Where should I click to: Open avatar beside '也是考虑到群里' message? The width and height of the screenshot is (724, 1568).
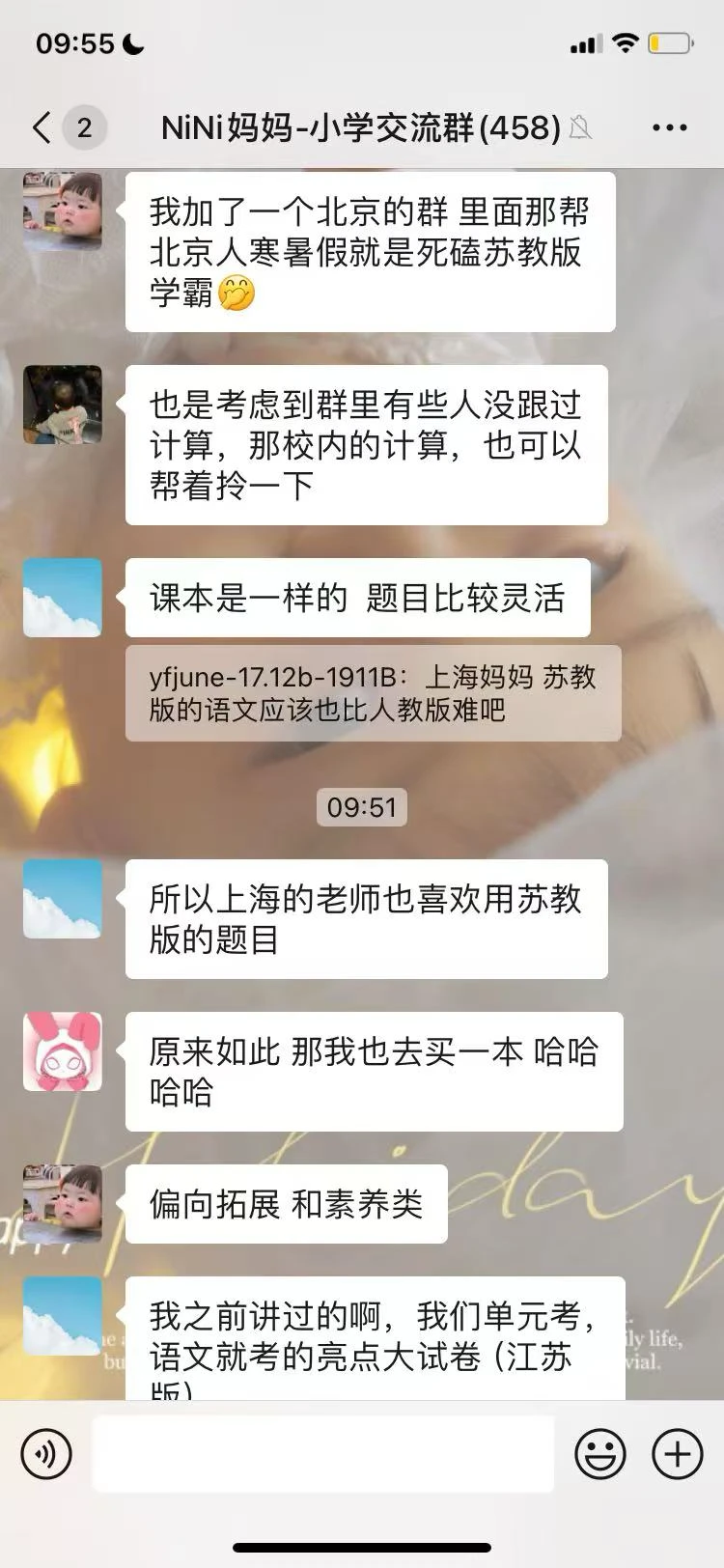tap(63, 405)
